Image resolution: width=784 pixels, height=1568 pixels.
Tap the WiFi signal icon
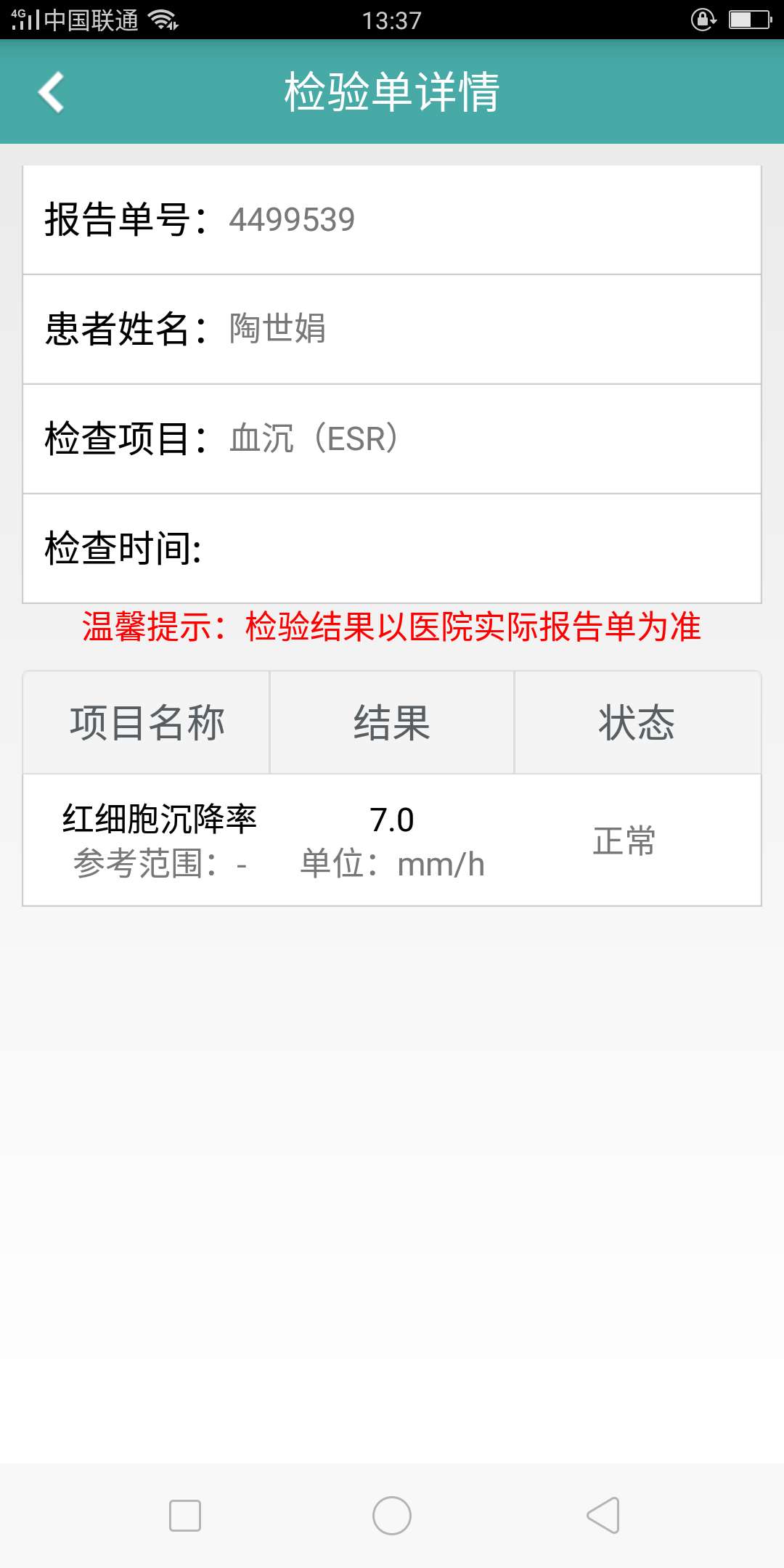[x=161, y=20]
